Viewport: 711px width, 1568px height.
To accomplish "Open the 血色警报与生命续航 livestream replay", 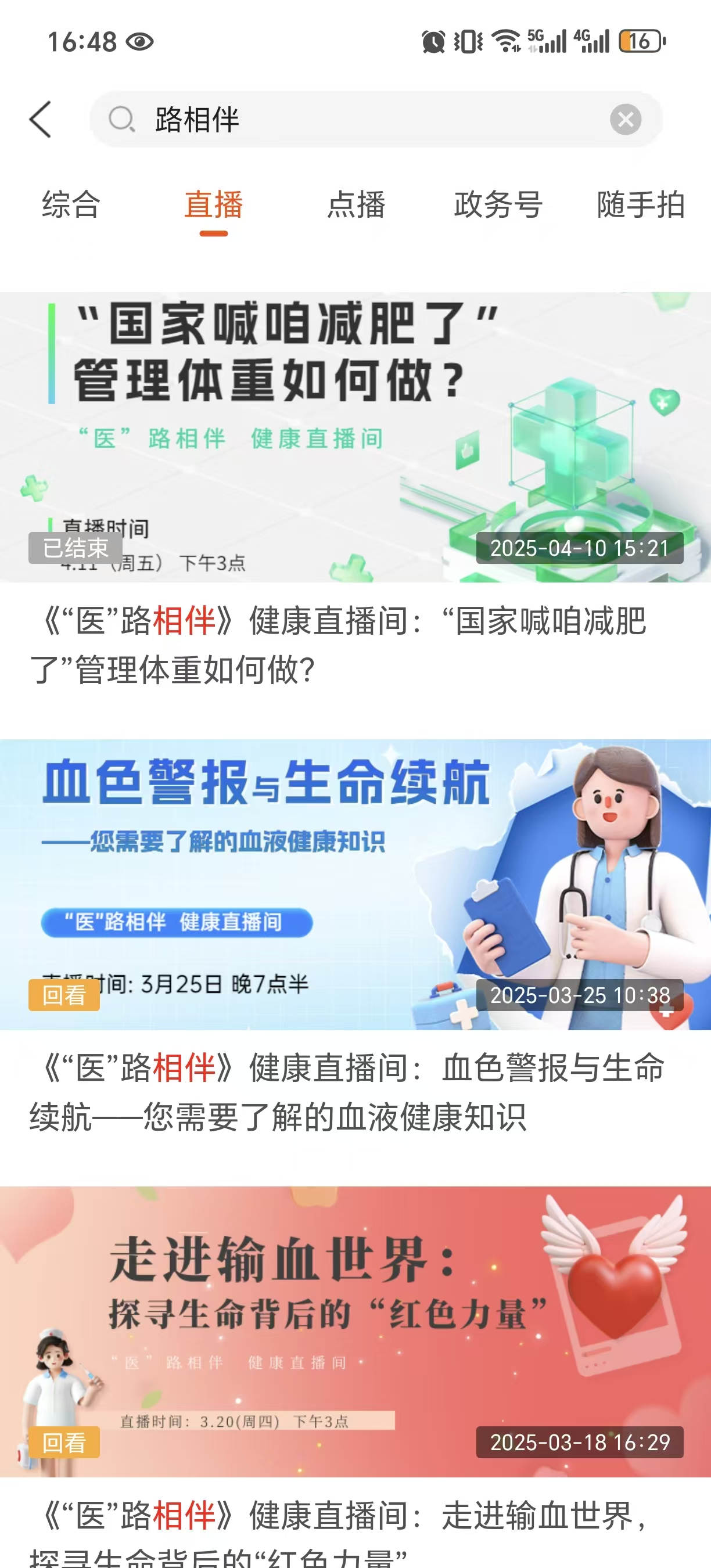I will (x=355, y=885).
